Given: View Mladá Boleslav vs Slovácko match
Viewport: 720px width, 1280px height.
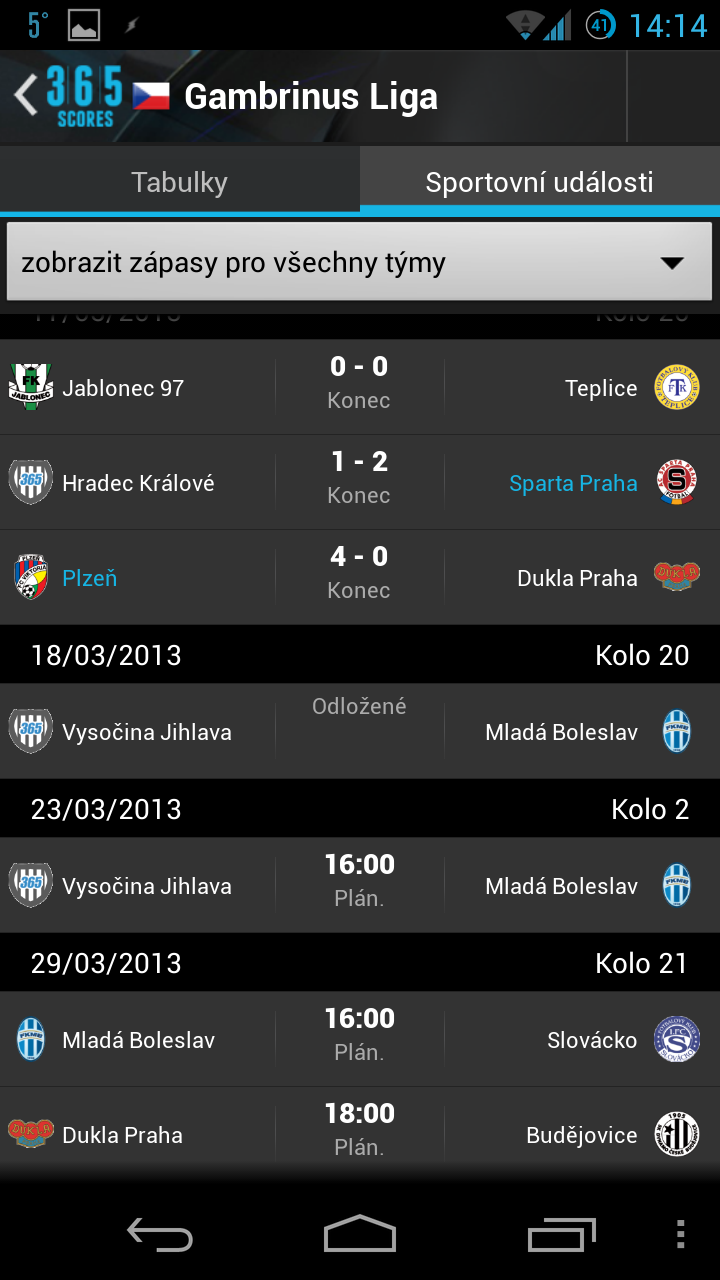Looking at the screenshot, I should (360, 1039).
